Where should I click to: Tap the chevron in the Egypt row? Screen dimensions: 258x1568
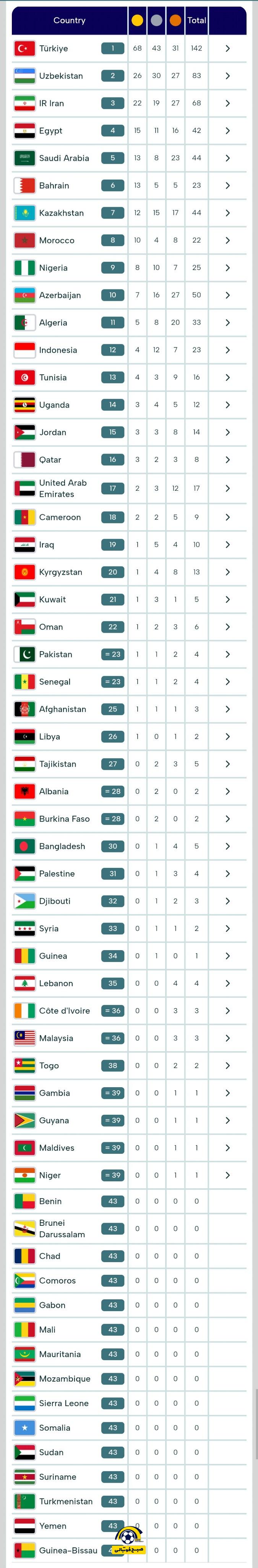(228, 131)
